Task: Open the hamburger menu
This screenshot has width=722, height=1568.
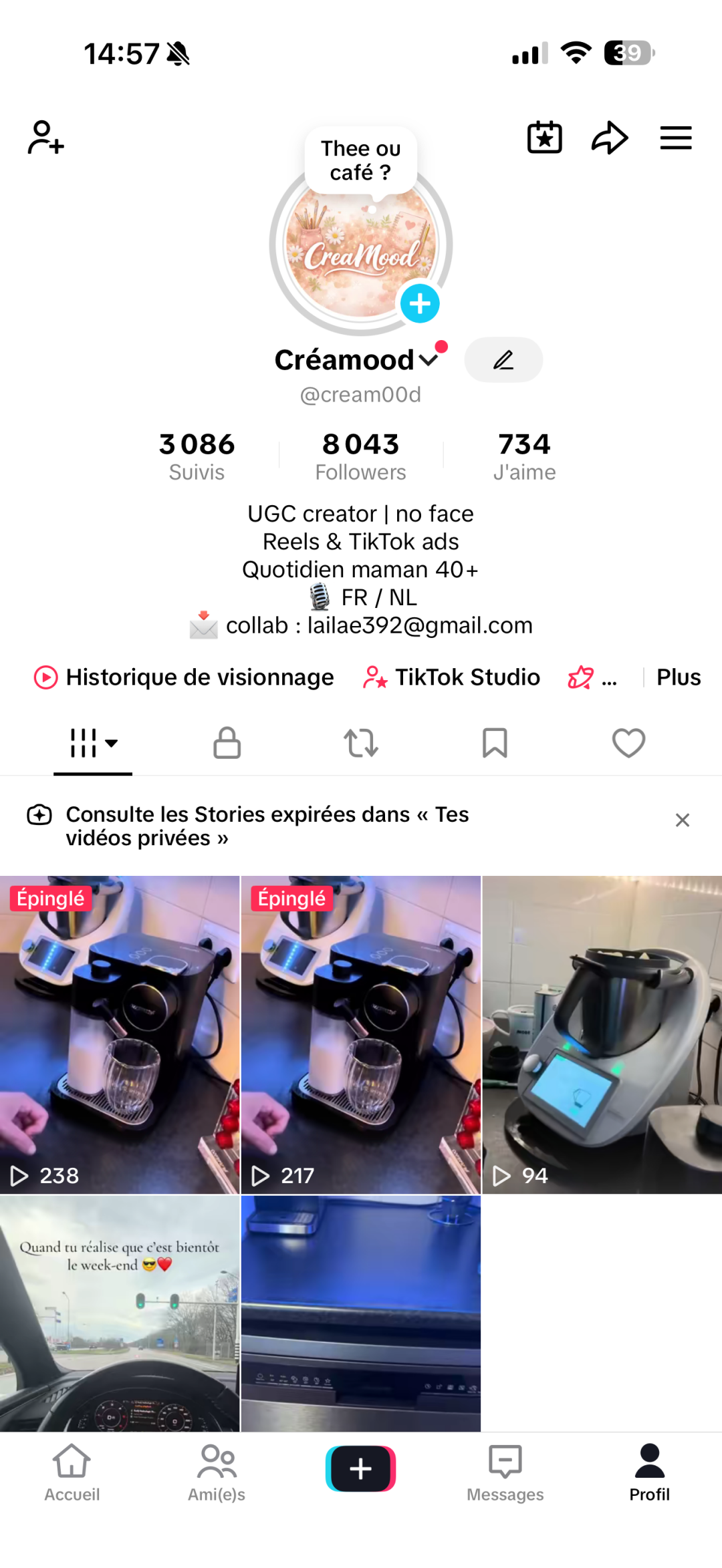Action: (675, 138)
